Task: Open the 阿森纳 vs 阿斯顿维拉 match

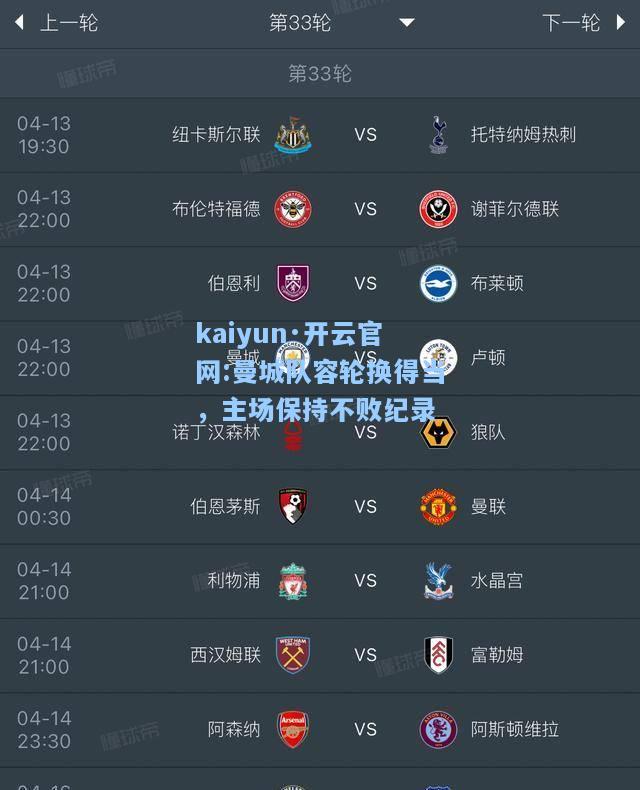Action: point(365,730)
